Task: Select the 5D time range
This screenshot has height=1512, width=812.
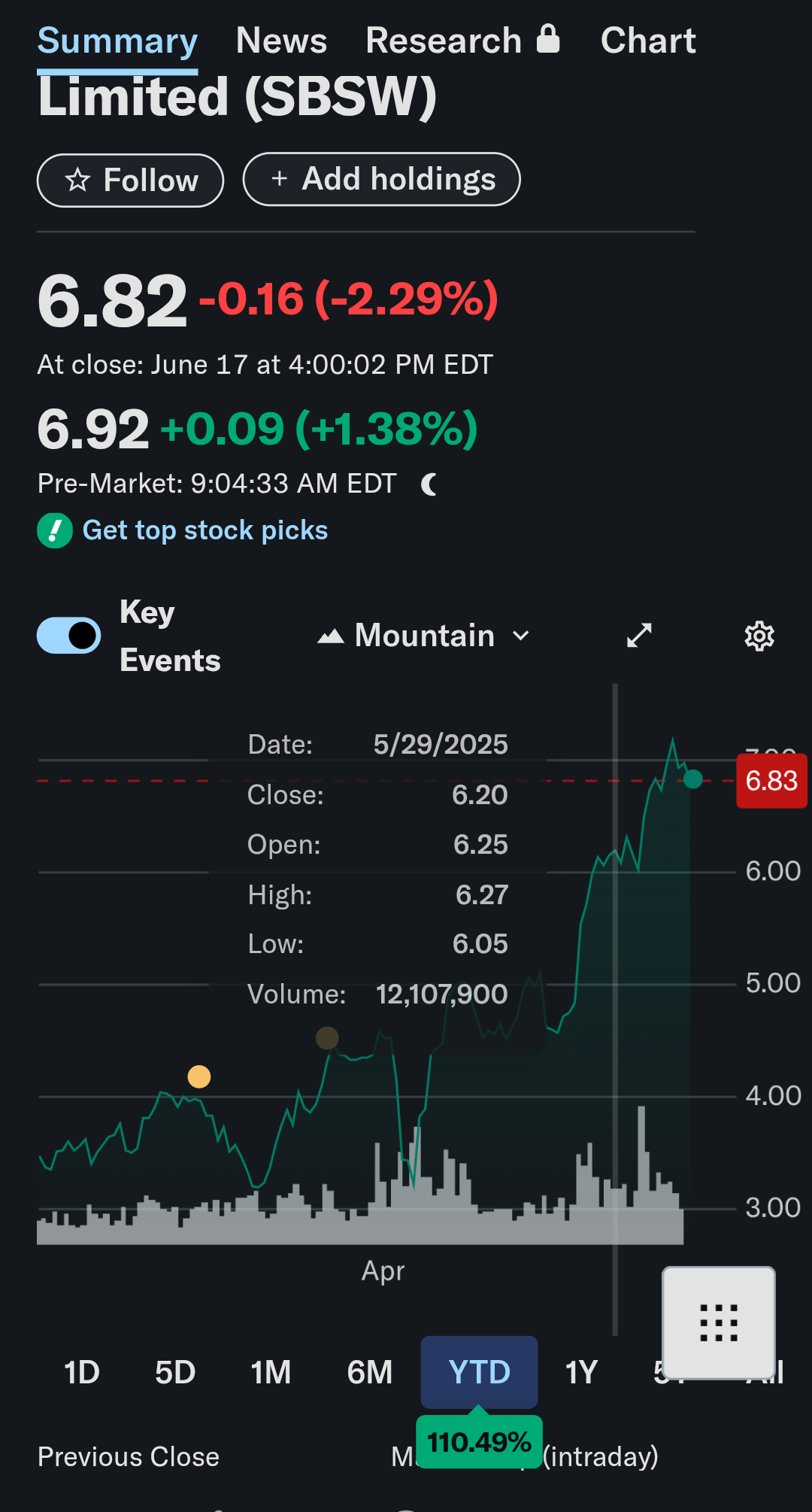Action: [175, 1373]
